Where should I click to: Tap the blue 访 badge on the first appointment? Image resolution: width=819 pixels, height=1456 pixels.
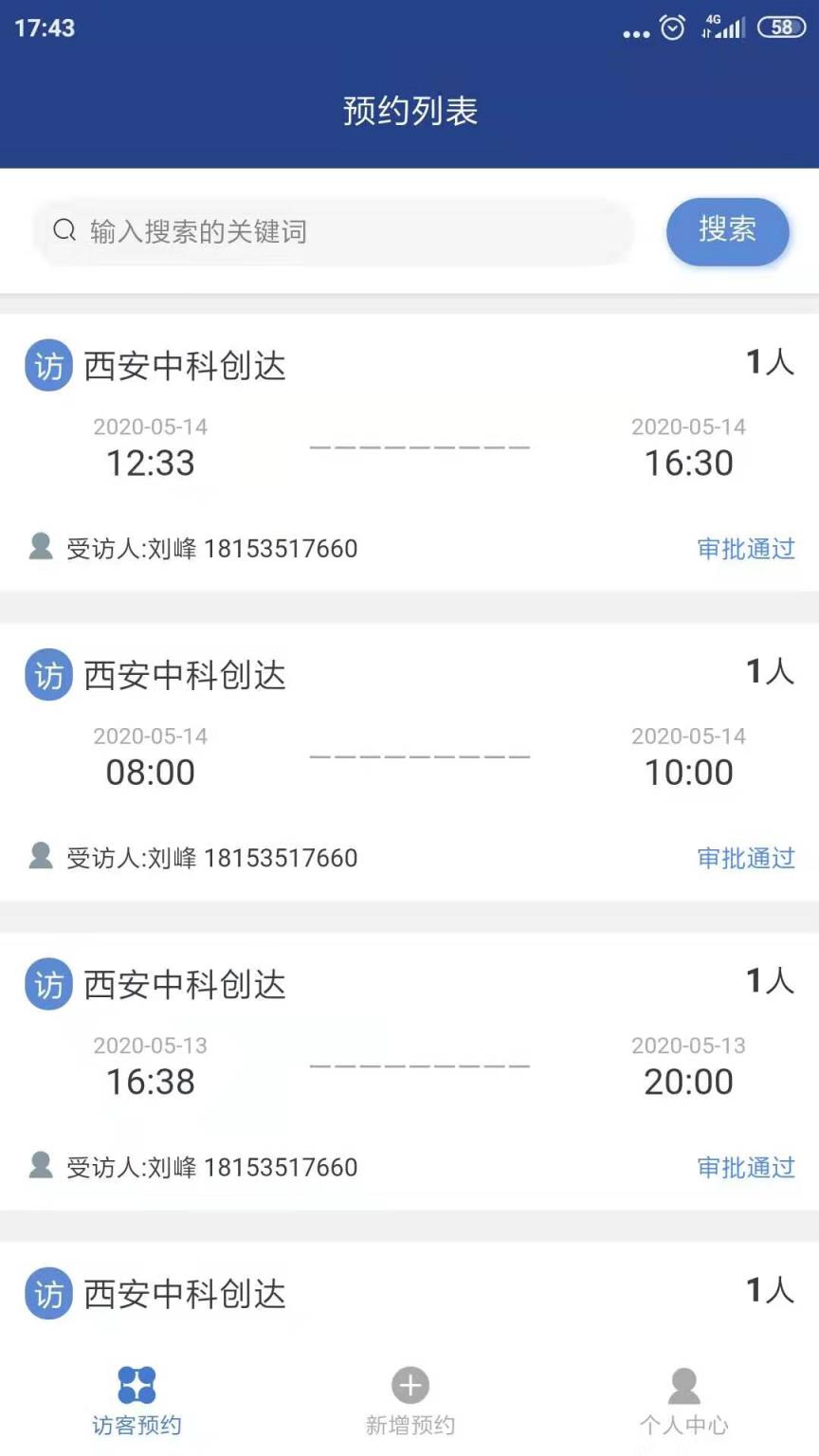pyautogui.click(x=47, y=365)
